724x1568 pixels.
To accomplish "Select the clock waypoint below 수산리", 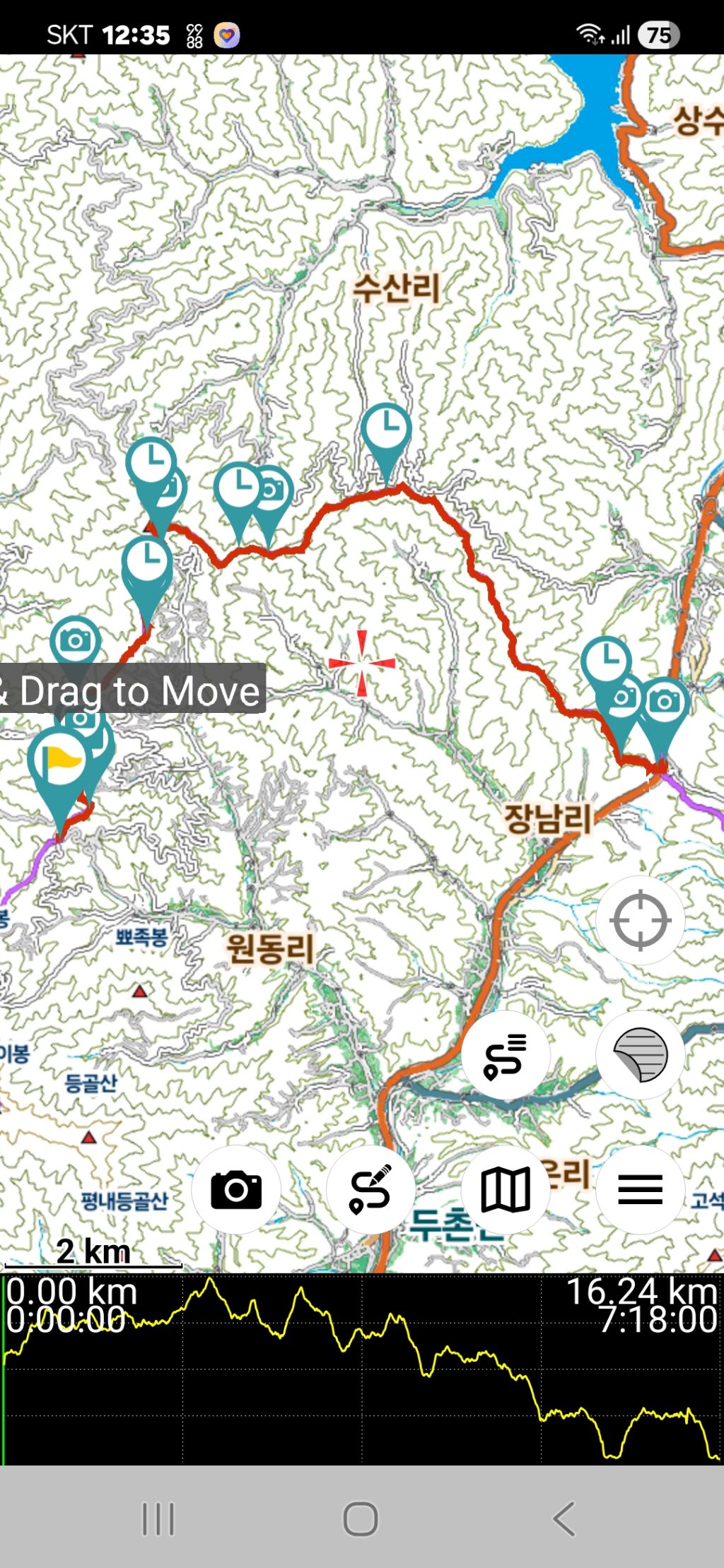I will tap(386, 430).
